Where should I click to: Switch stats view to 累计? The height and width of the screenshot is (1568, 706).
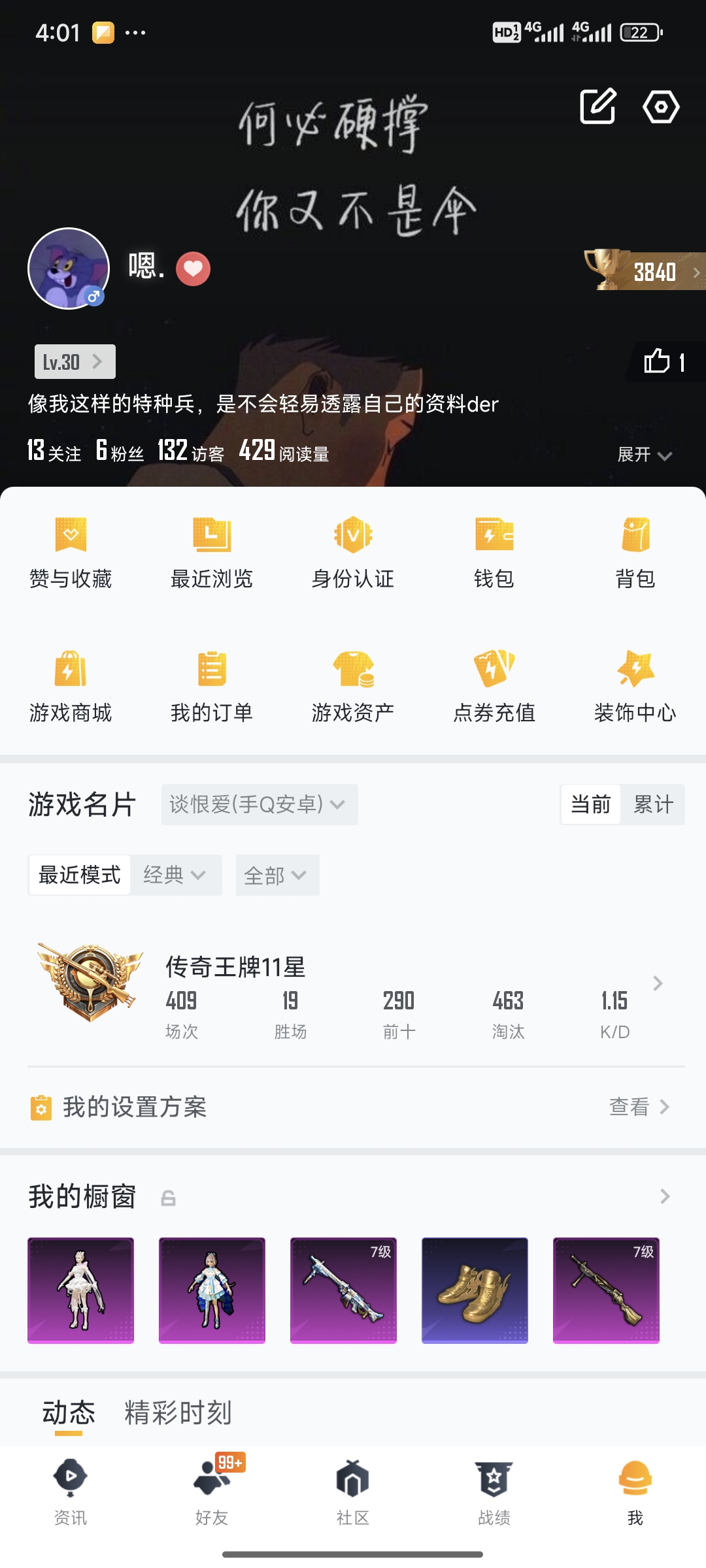point(654,805)
